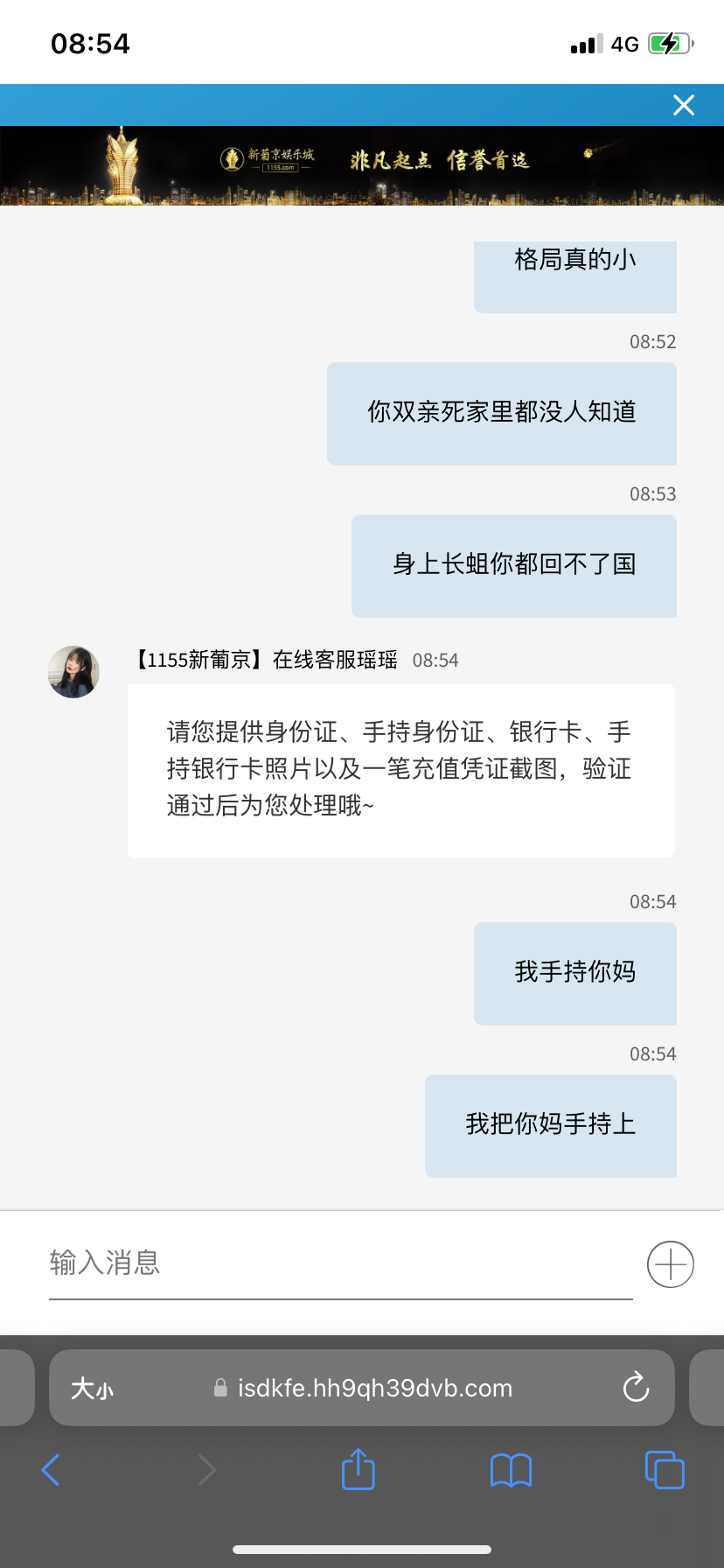Tap the 我手持你妈 message bubble
The height and width of the screenshot is (1568, 724).
[x=574, y=973]
